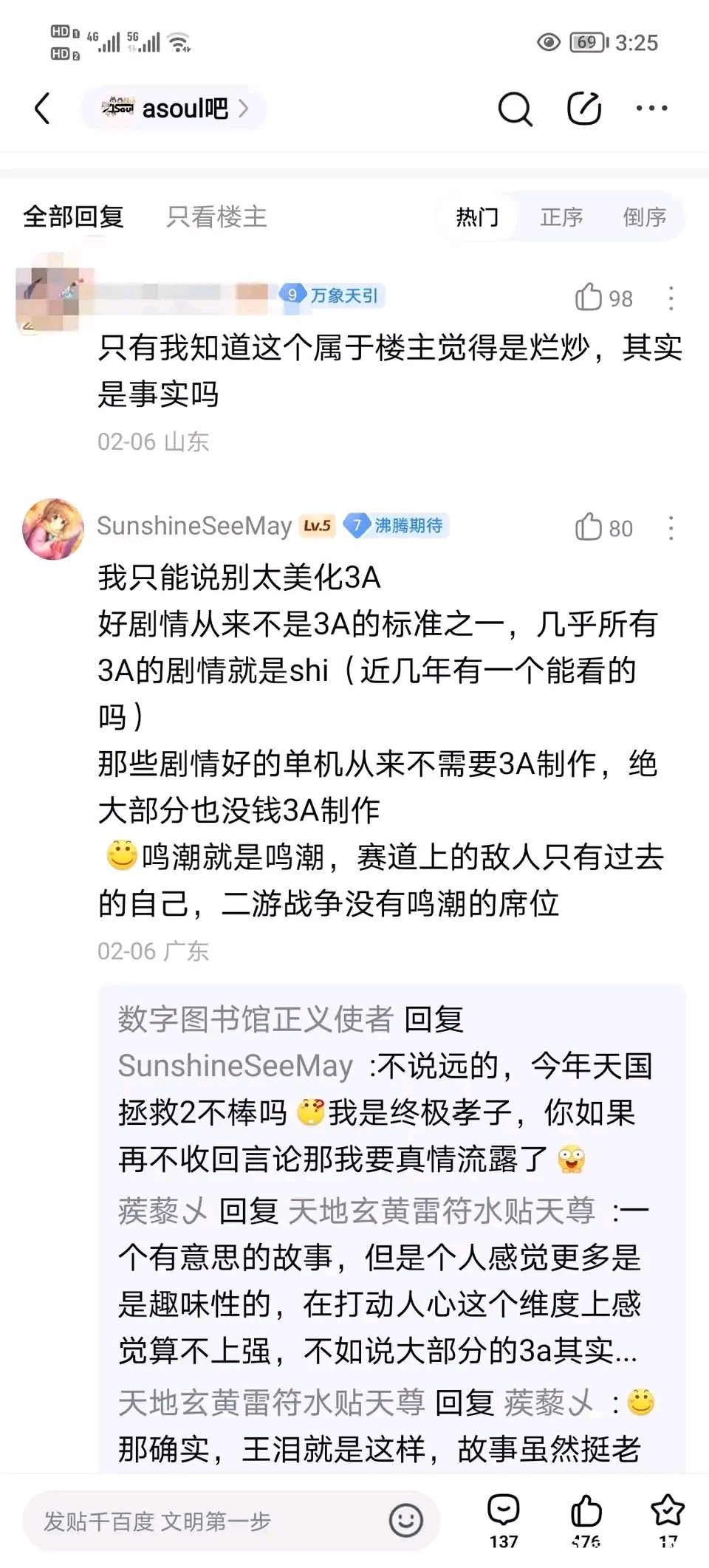
Task: Go back using the top-left arrow
Action: tap(43, 109)
